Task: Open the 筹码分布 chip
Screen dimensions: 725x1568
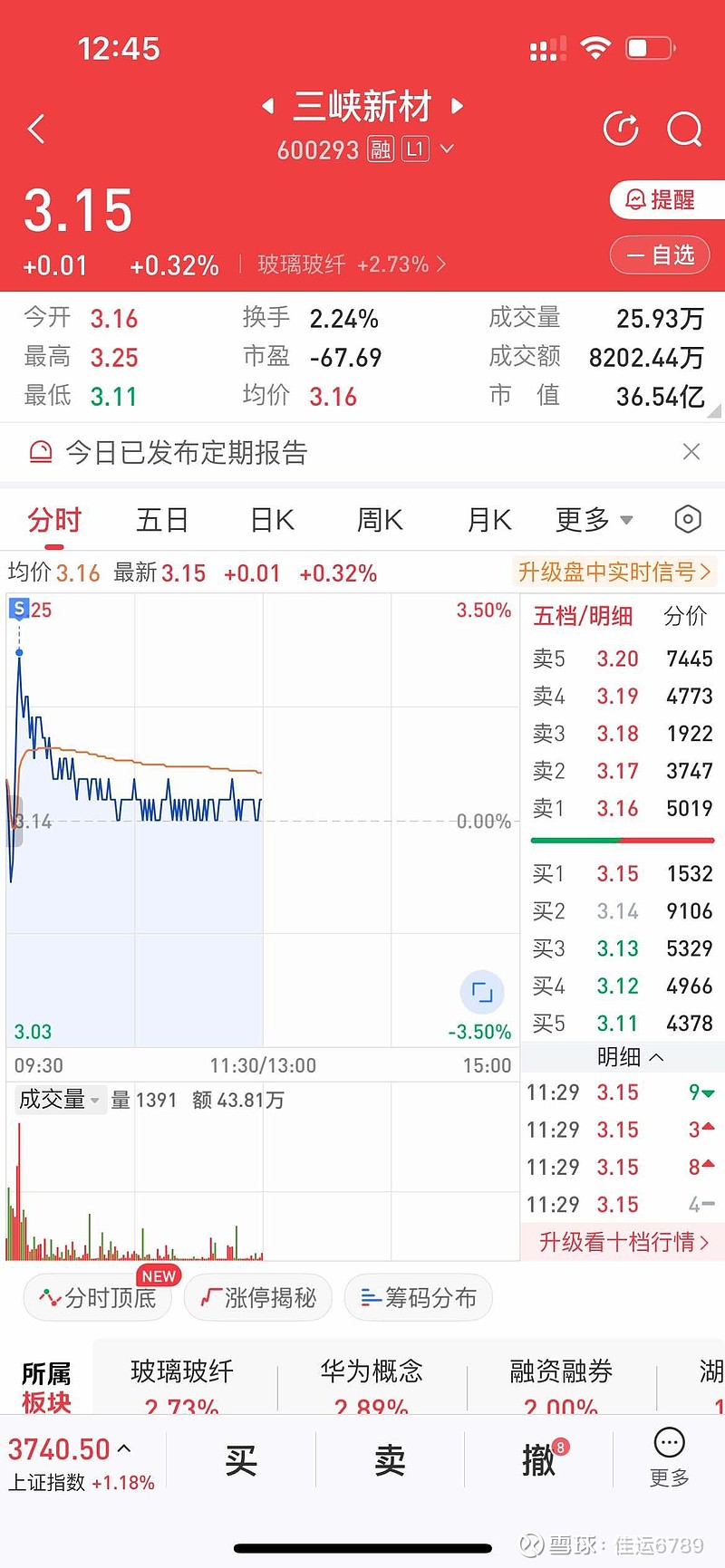Action: pyautogui.click(x=419, y=1298)
